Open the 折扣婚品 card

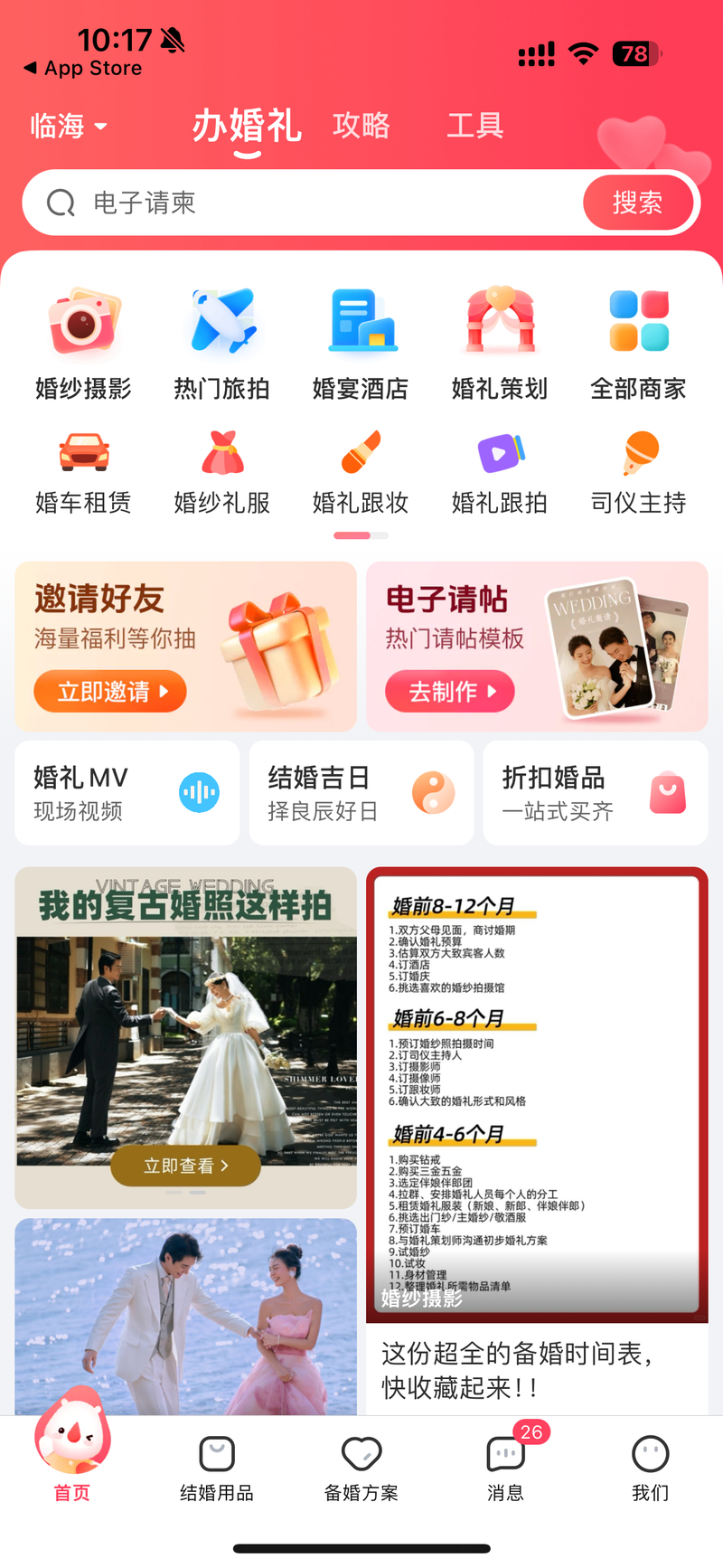coord(595,793)
